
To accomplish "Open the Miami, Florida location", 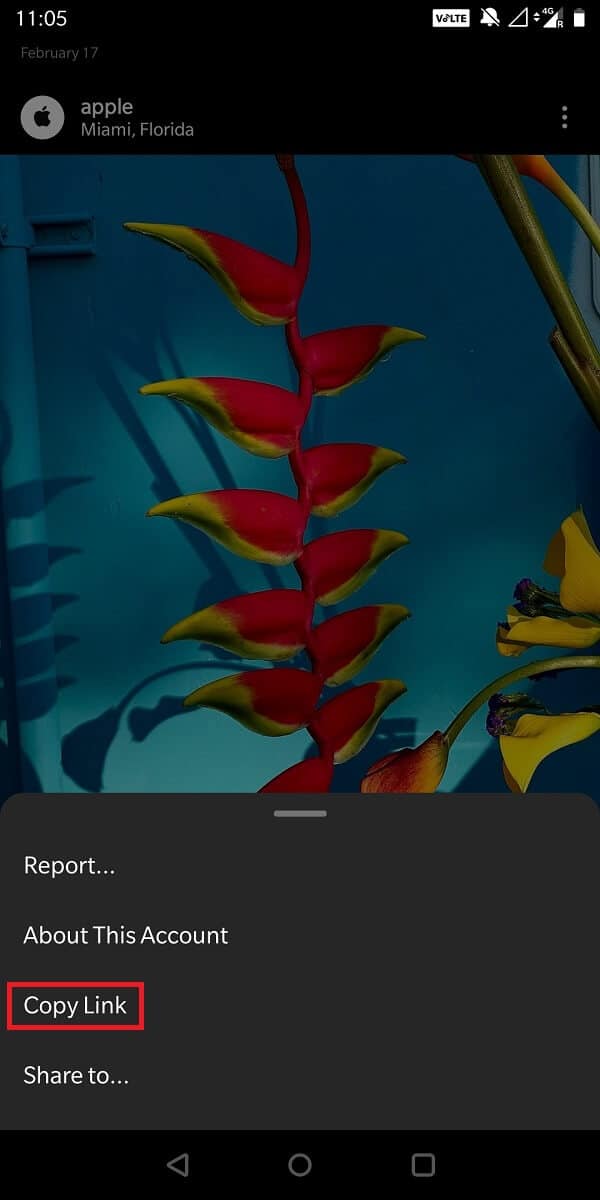I will tap(137, 130).
